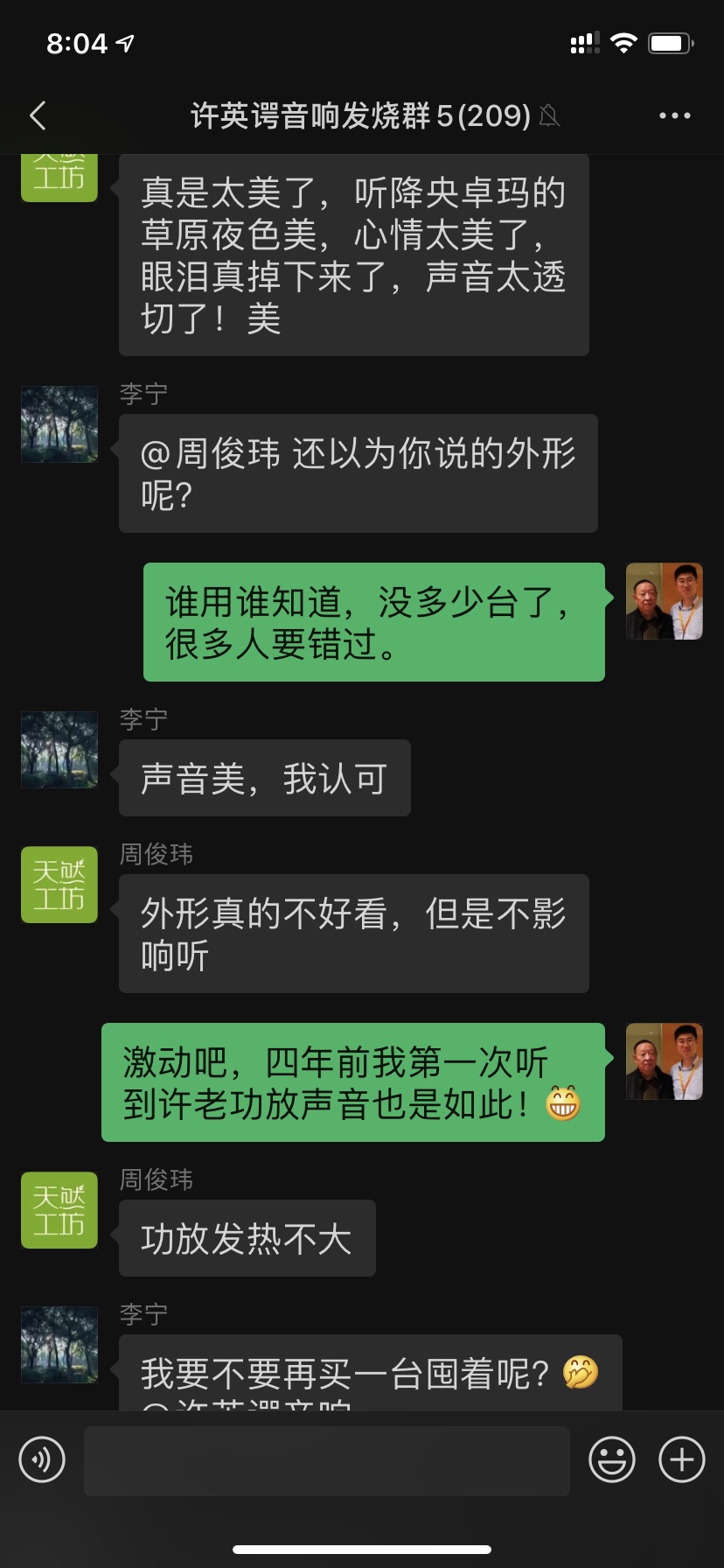Open 周俊玮's avatar beside 外形真的不好看
The width and height of the screenshot is (724, 1568).
[x=59, y=885]
